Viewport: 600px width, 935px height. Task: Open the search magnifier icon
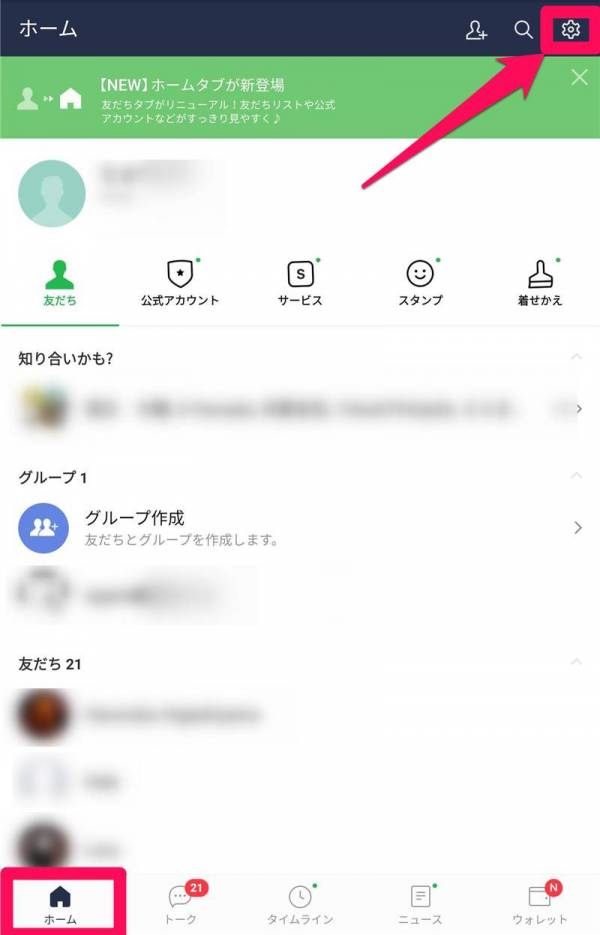pyautogui.click(x=523, y=30)
